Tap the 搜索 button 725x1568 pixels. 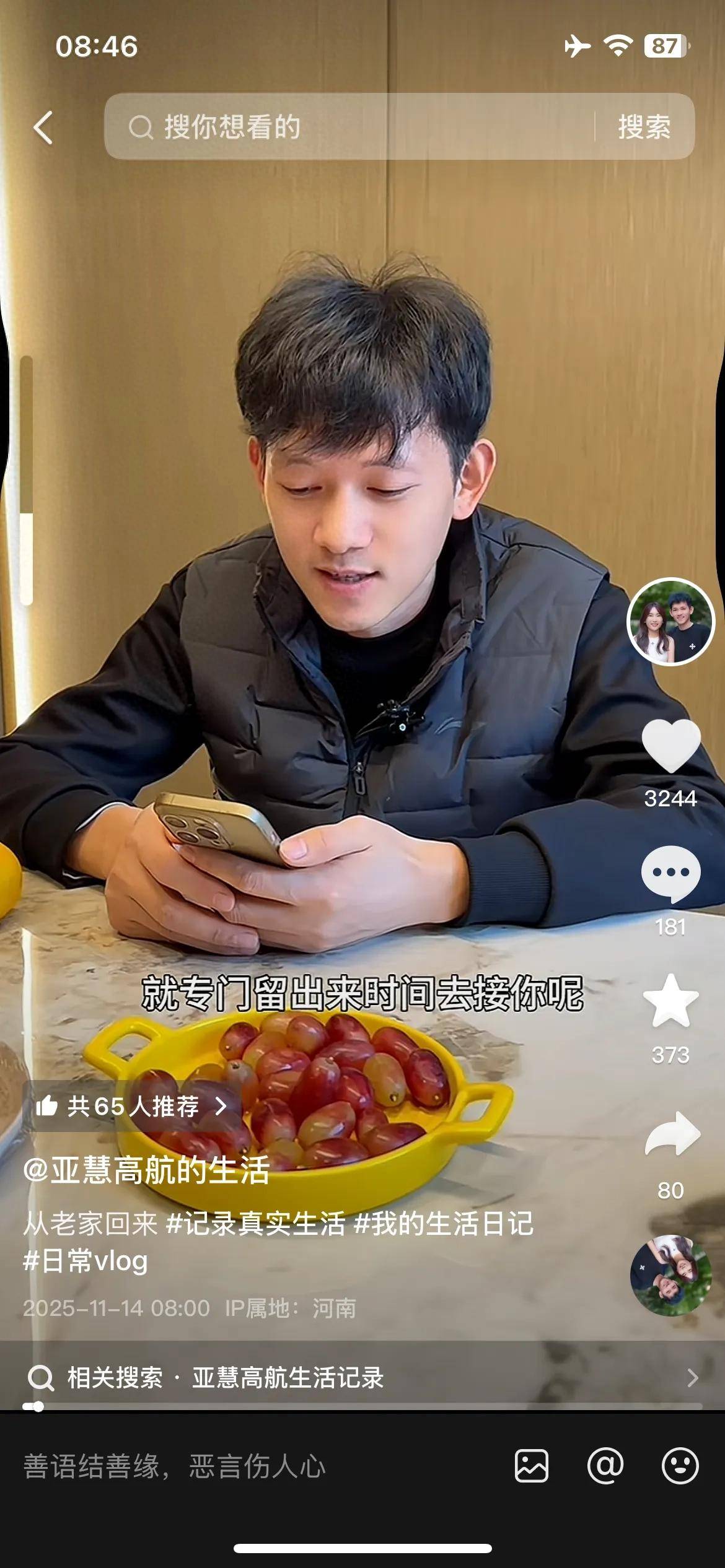click(644, 127)
